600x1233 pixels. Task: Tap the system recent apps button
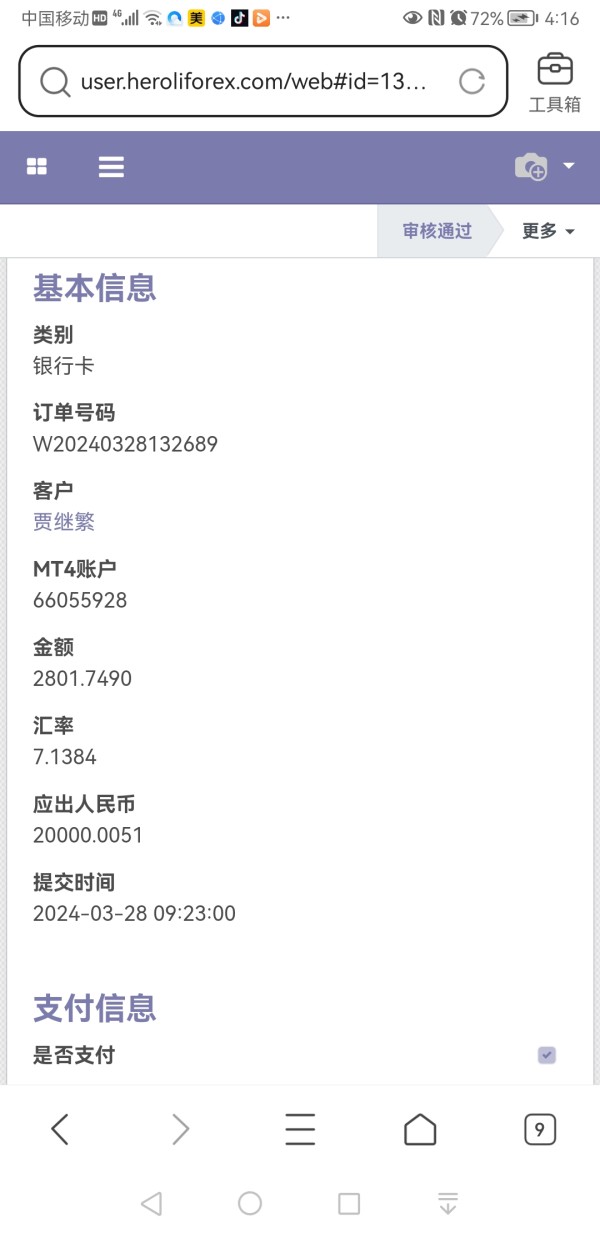click(x=349, y=1203)
